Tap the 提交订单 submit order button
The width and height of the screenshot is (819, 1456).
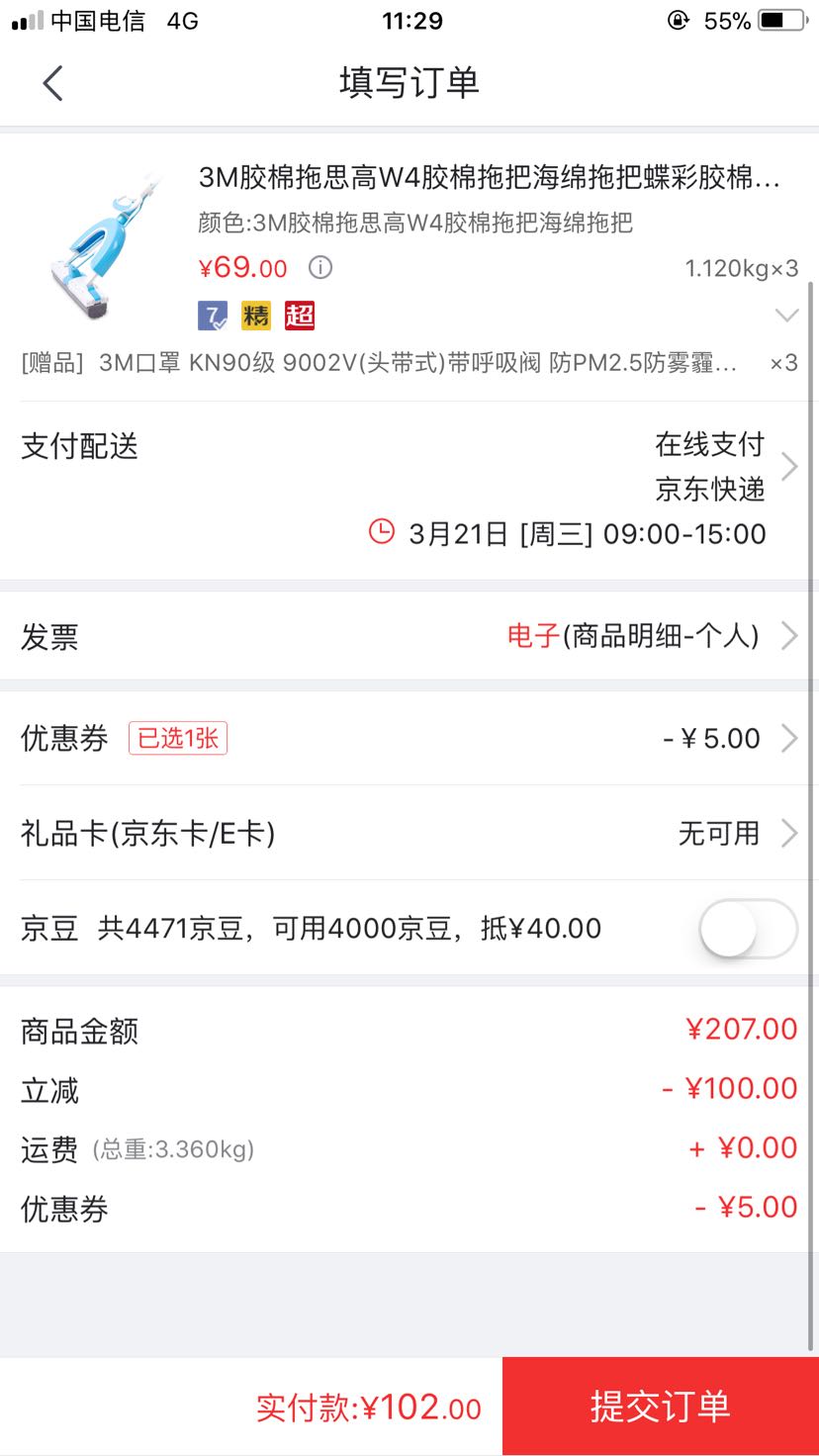659,1406
